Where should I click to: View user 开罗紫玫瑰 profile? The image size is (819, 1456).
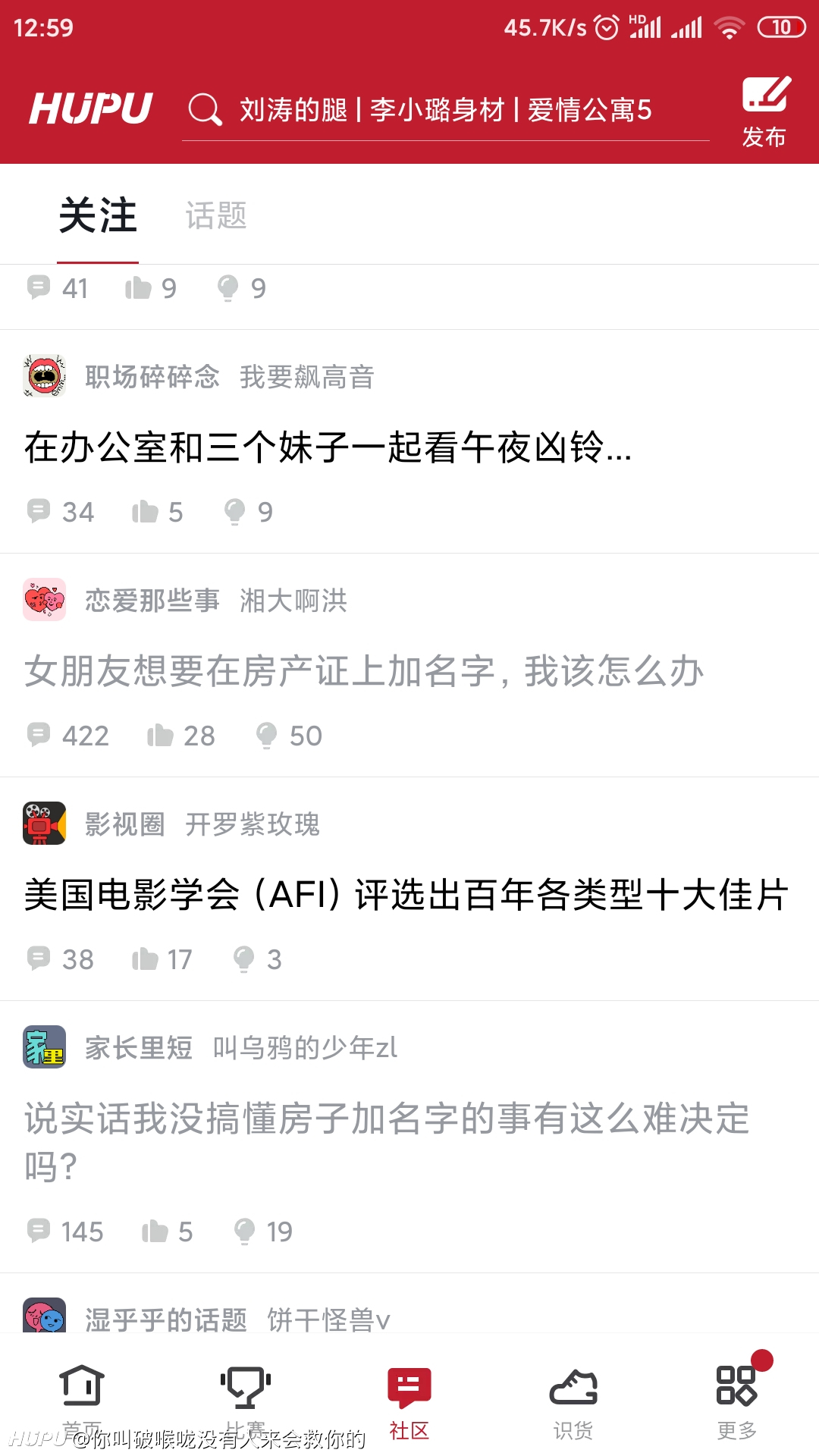[253, 824]
